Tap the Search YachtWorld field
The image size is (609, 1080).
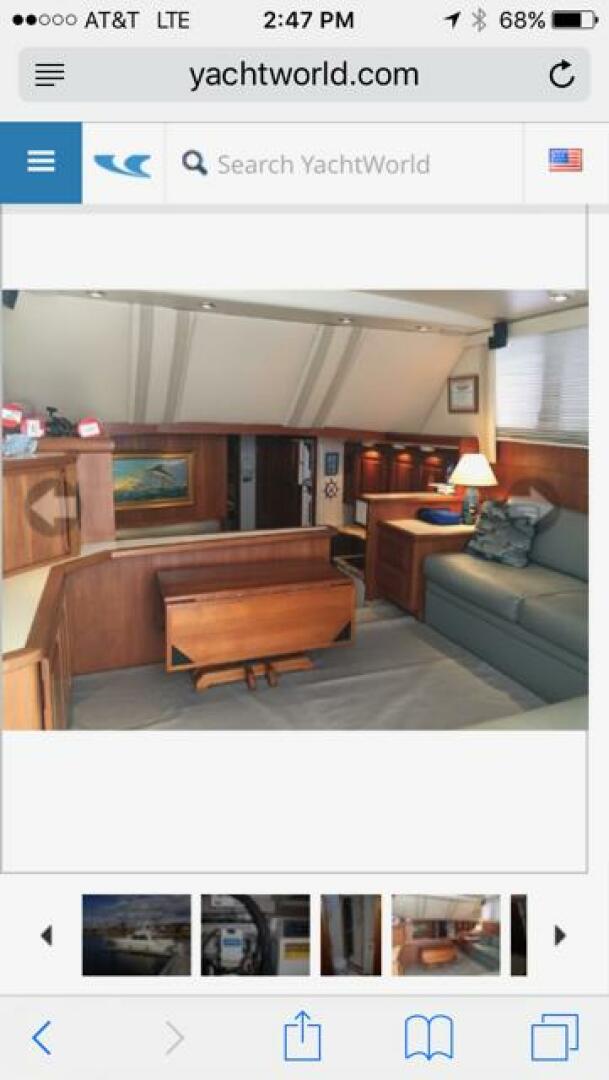(343, 164)
